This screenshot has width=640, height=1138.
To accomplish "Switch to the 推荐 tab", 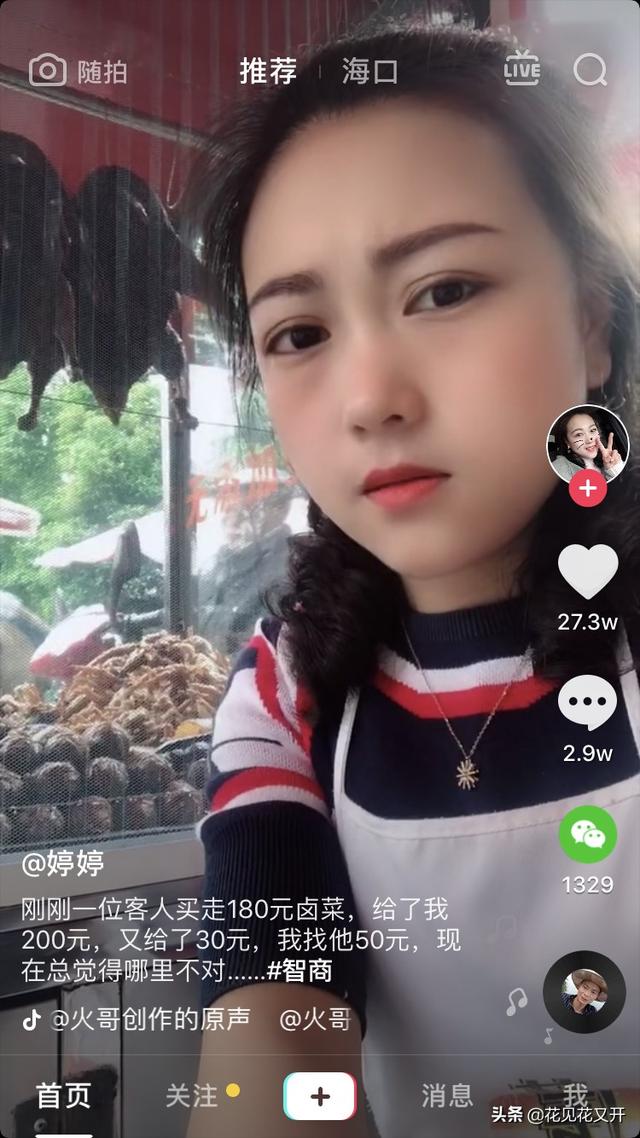I will click(268, 71).
